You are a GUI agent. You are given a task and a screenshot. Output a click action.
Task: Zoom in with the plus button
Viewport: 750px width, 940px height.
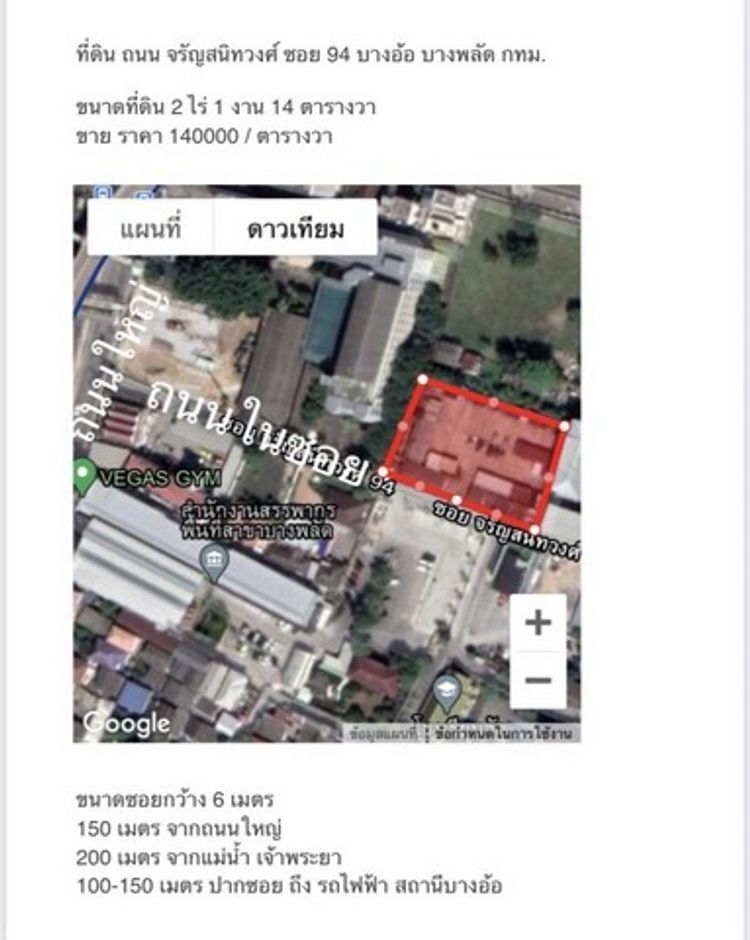coord(538,623)
